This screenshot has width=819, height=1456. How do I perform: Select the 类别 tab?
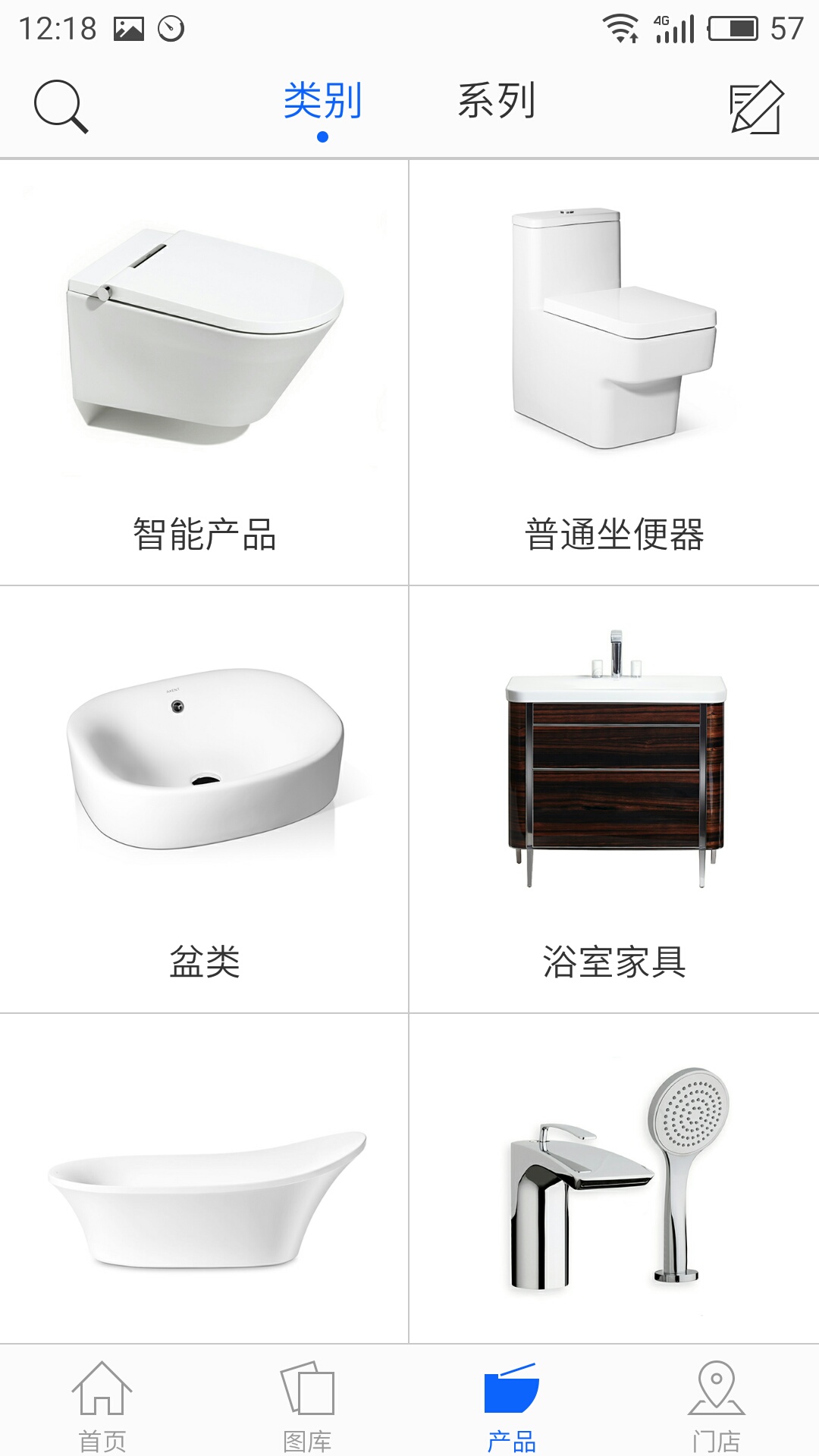coord(323,102)
